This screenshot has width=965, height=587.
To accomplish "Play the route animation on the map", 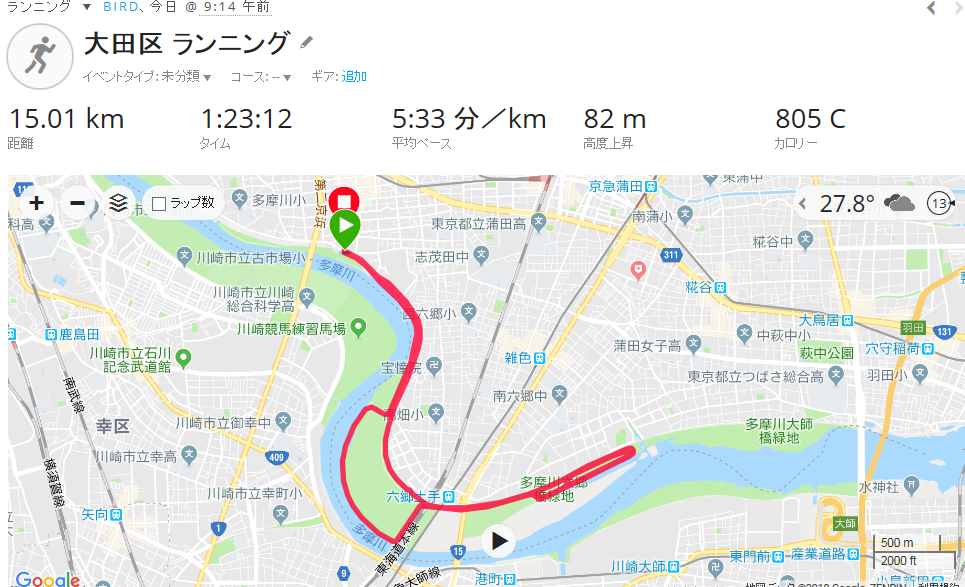I will [499, 542].
